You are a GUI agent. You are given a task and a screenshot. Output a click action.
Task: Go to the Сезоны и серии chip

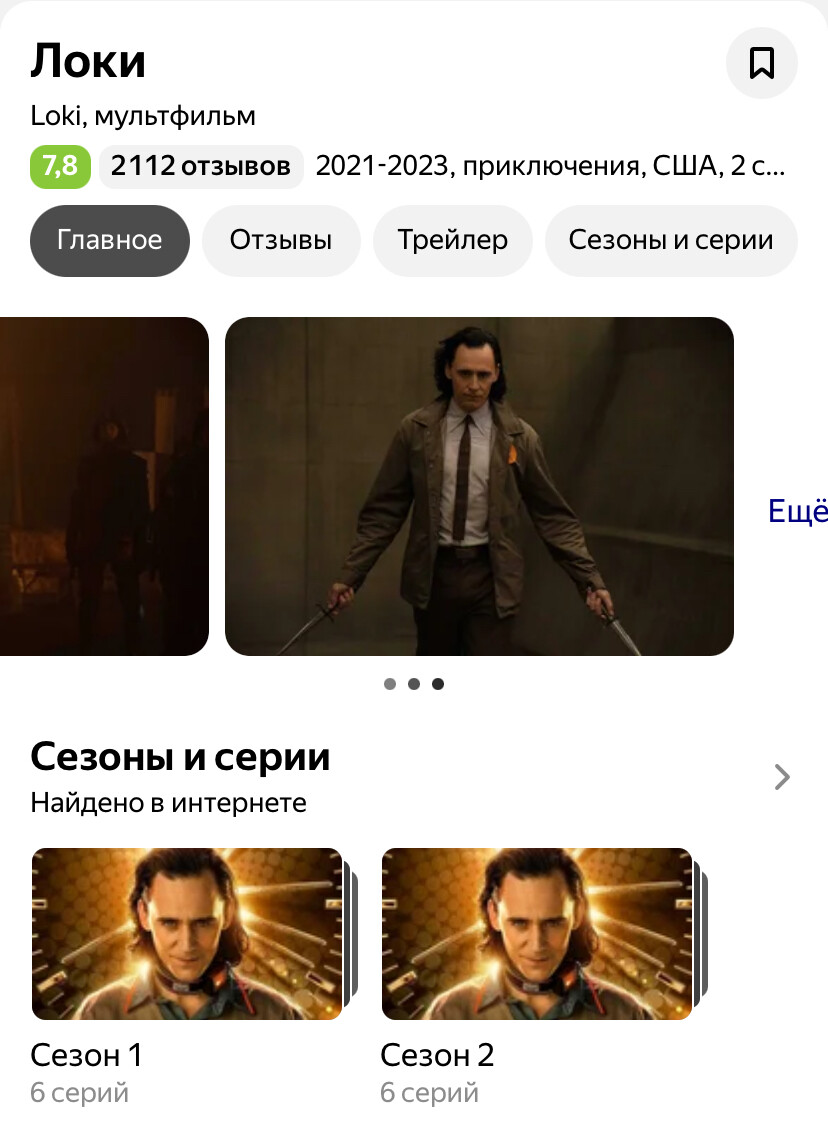click(x=671, y=241)
